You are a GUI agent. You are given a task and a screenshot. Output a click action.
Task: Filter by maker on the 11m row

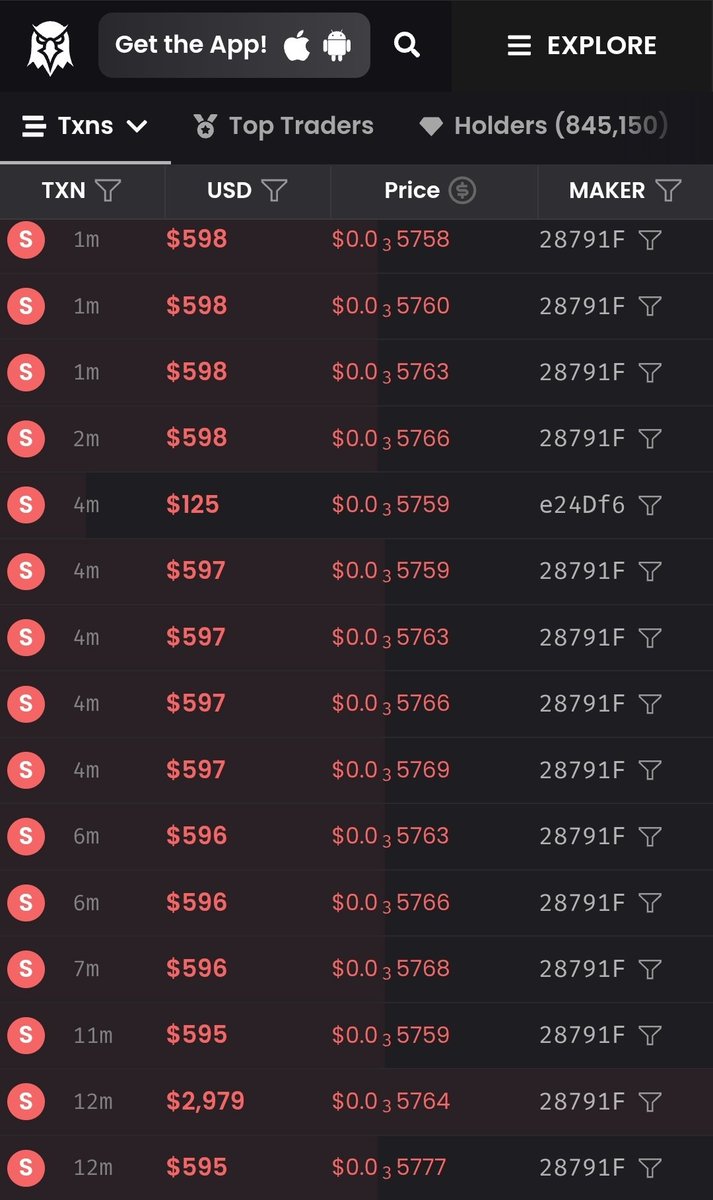coord(650,1035)
